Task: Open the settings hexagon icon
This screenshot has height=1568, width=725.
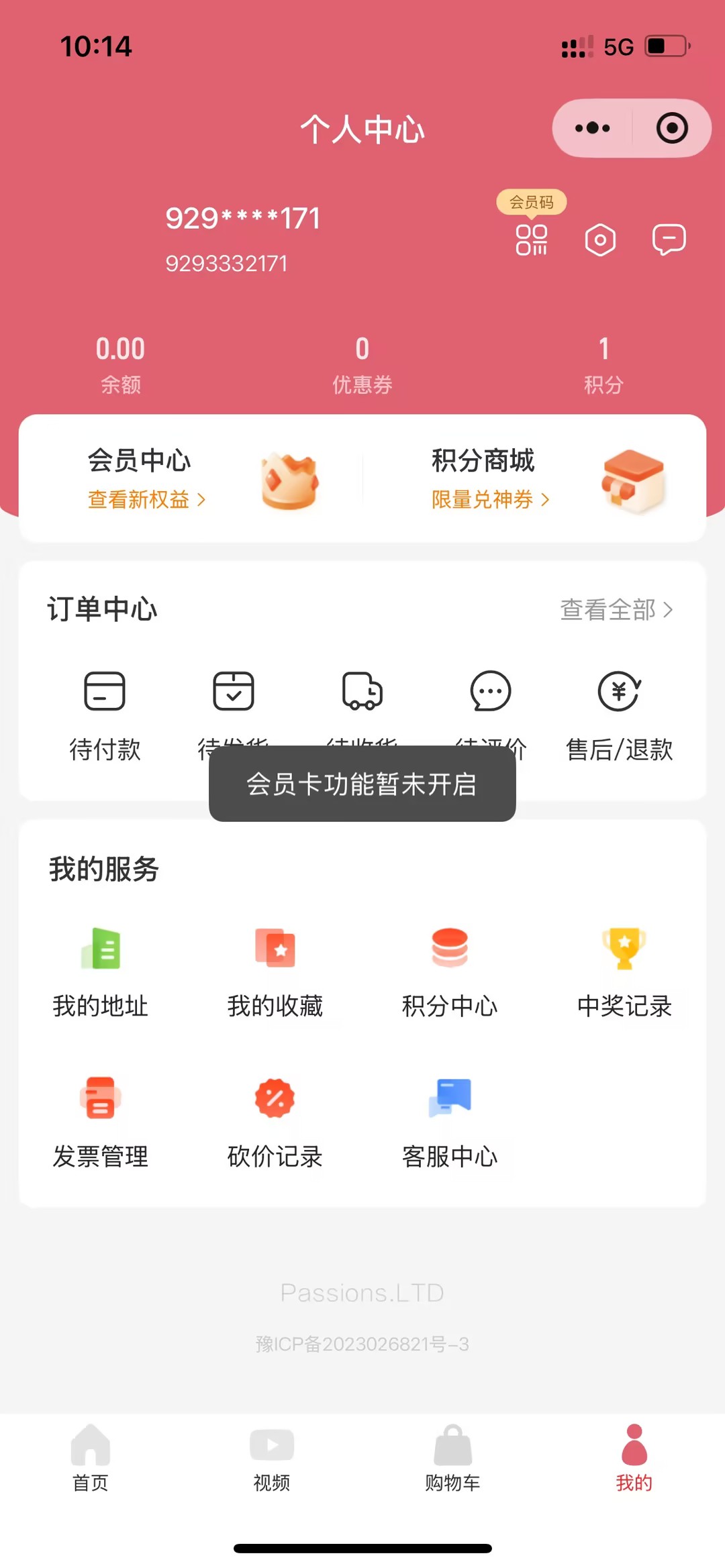Action: click(600, 240)
